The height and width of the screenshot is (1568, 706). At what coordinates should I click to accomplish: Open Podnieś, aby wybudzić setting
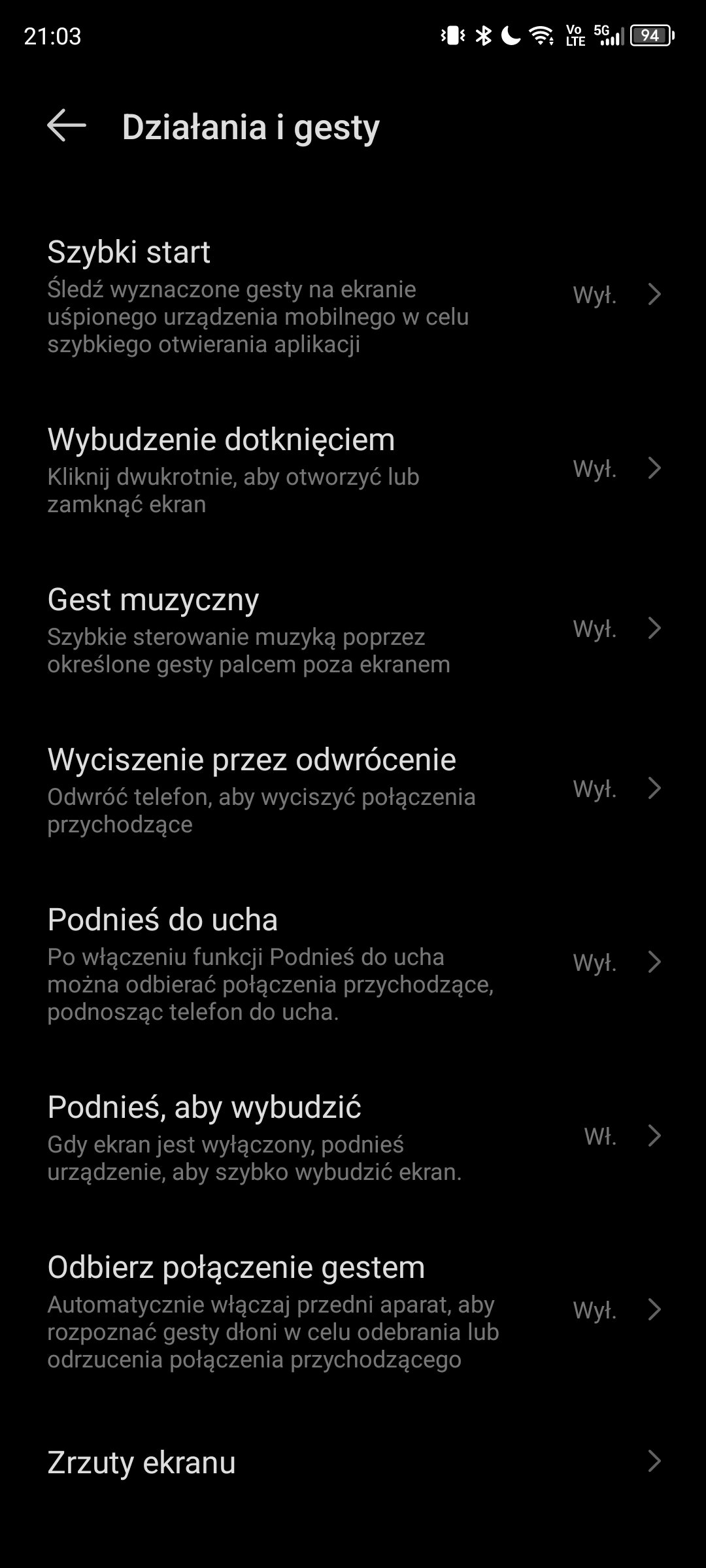(353, 1137)
